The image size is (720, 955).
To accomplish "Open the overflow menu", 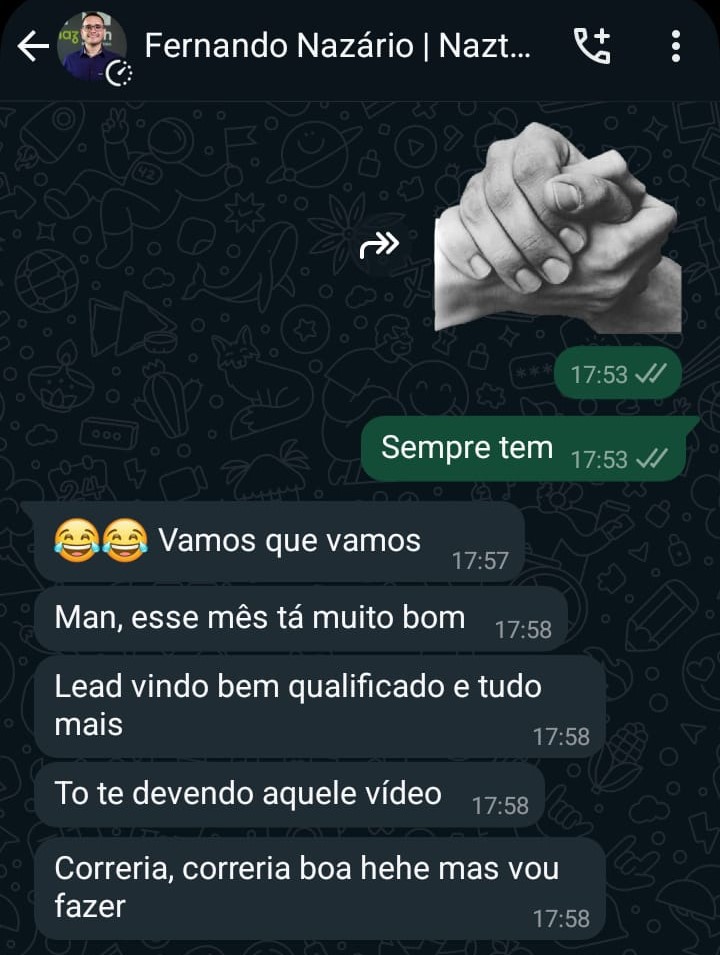I will [676, 46].
